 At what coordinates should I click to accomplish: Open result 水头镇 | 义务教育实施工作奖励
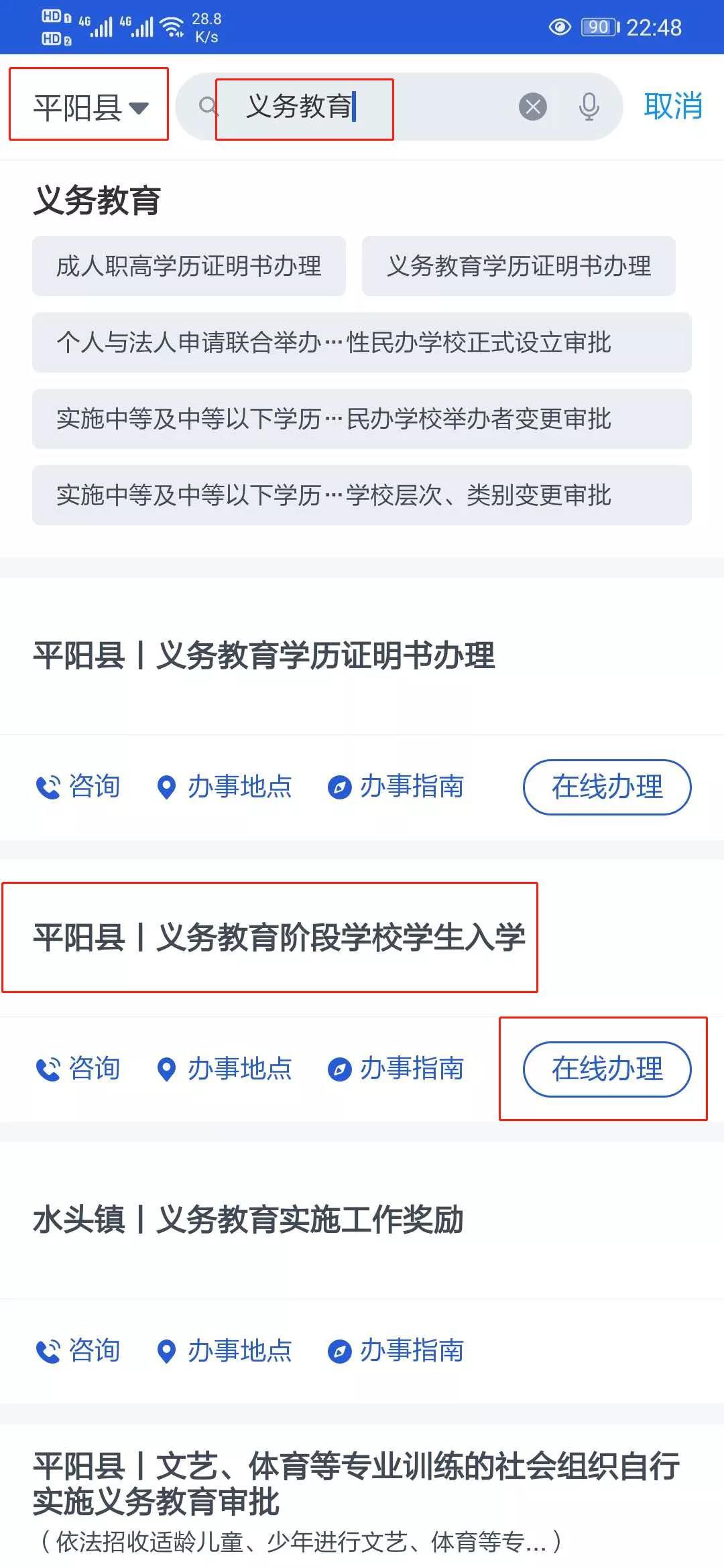point(248,1219)
